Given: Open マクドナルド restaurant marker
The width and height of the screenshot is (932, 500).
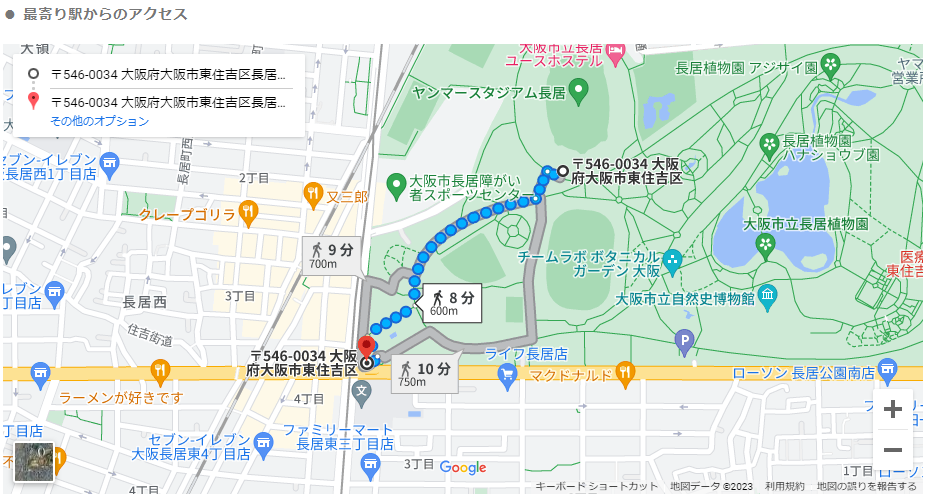Looking at the screenshot, I should [x=626, y=374].
